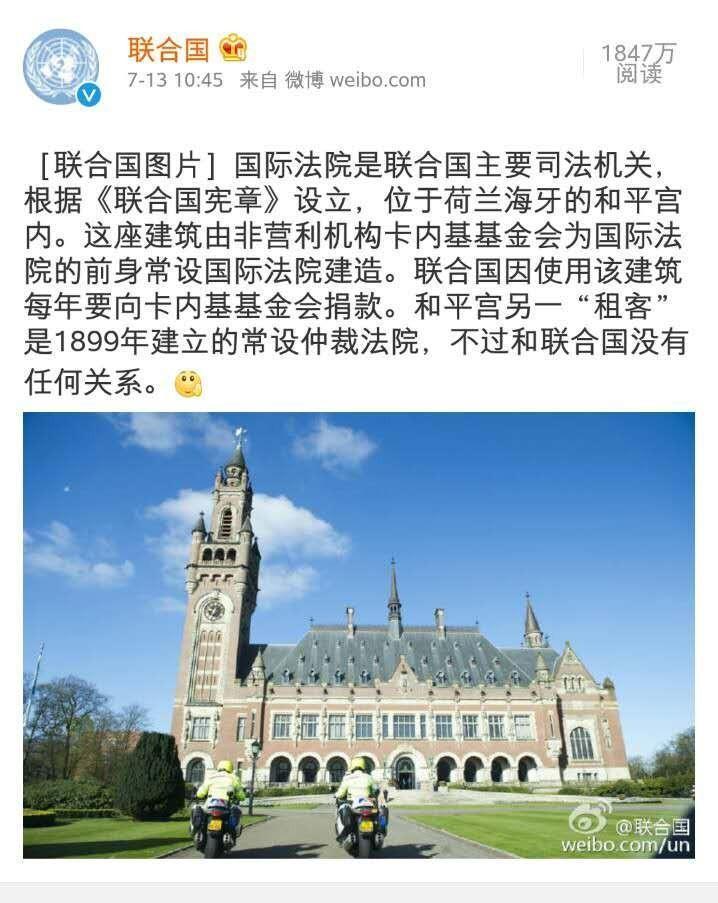Open the 联合国 profile avatar
This screenshot has height=903, width=718.
tap(61, 67)
